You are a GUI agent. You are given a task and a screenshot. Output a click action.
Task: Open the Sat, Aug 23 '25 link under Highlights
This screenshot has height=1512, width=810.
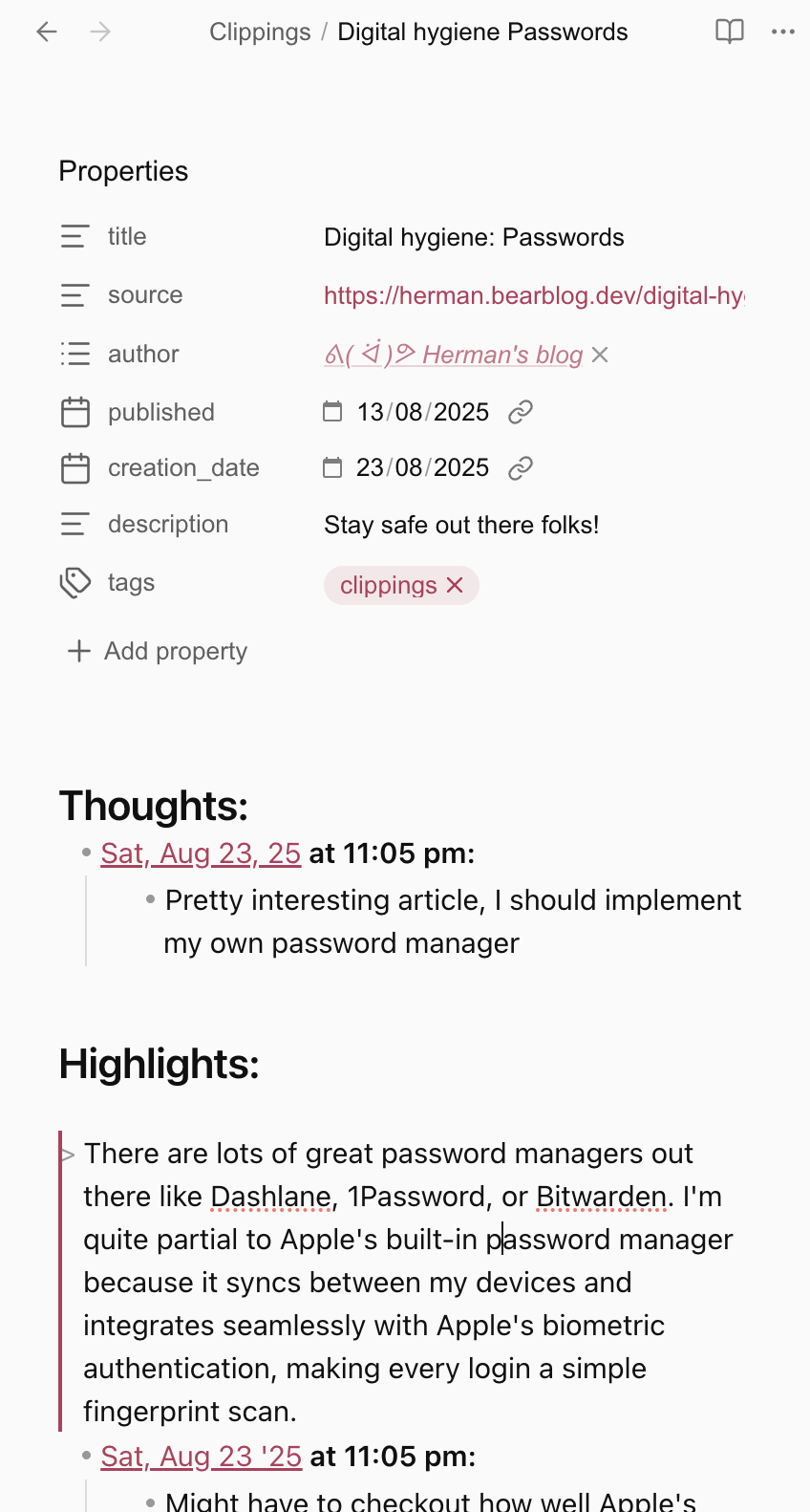(x=201, y=1457)
